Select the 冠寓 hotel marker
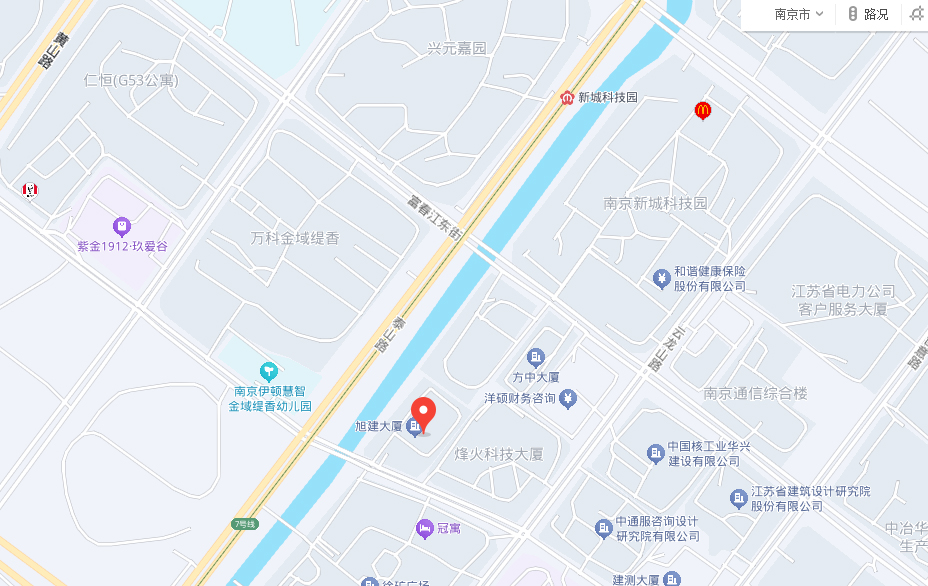928x586 pixels. 424,527
